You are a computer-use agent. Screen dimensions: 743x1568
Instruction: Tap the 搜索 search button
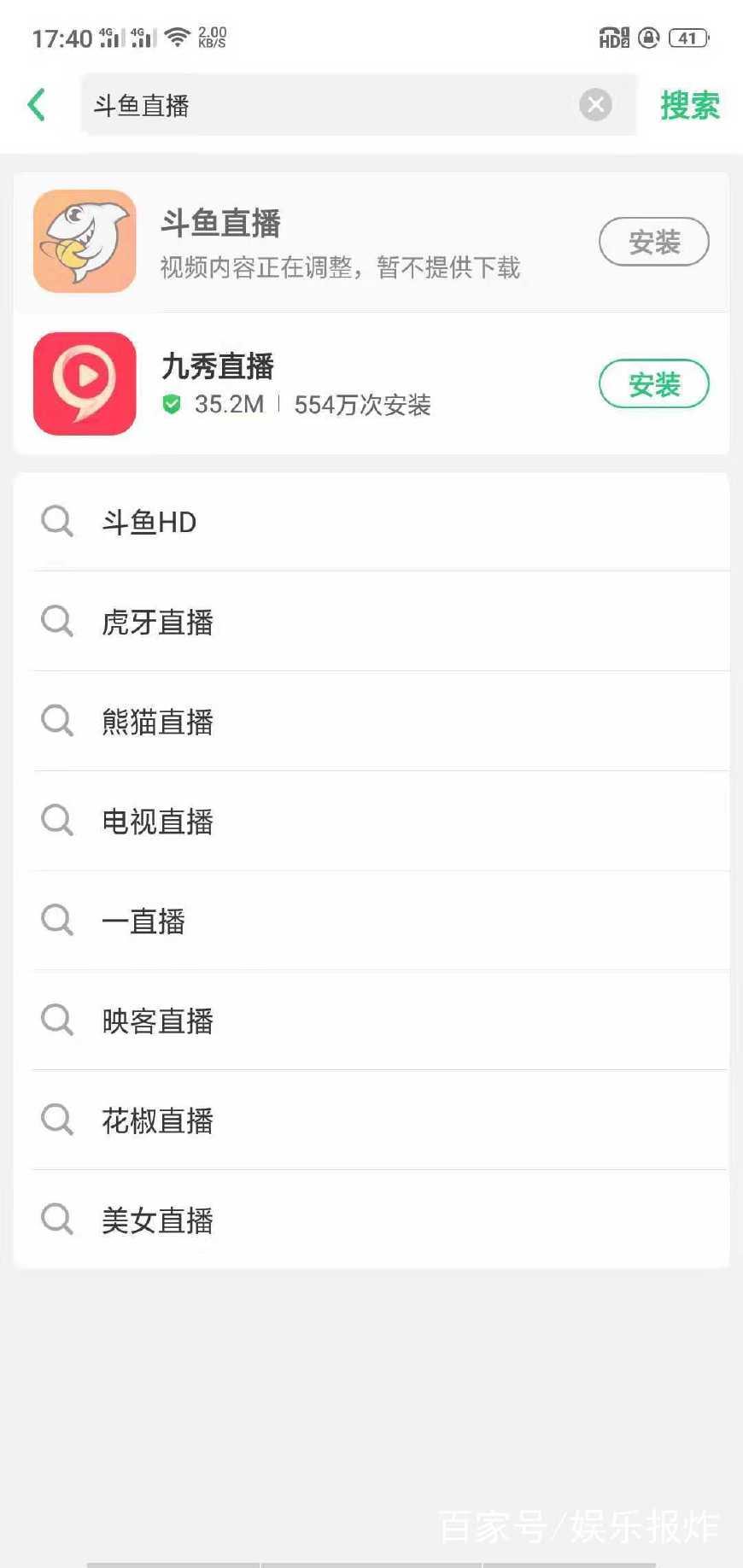[689, 105]
